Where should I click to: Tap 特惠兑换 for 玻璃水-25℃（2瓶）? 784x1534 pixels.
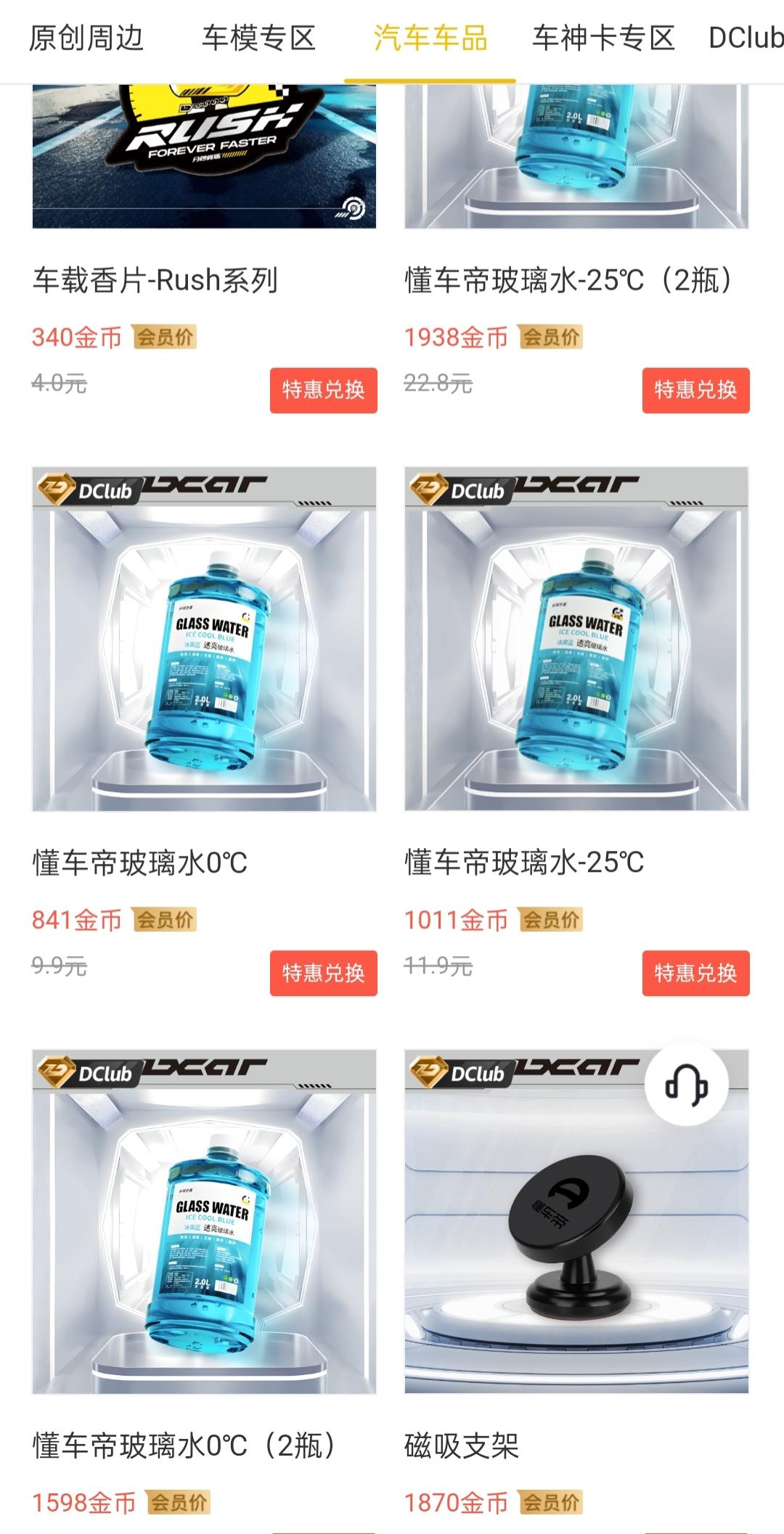[695, 391]
